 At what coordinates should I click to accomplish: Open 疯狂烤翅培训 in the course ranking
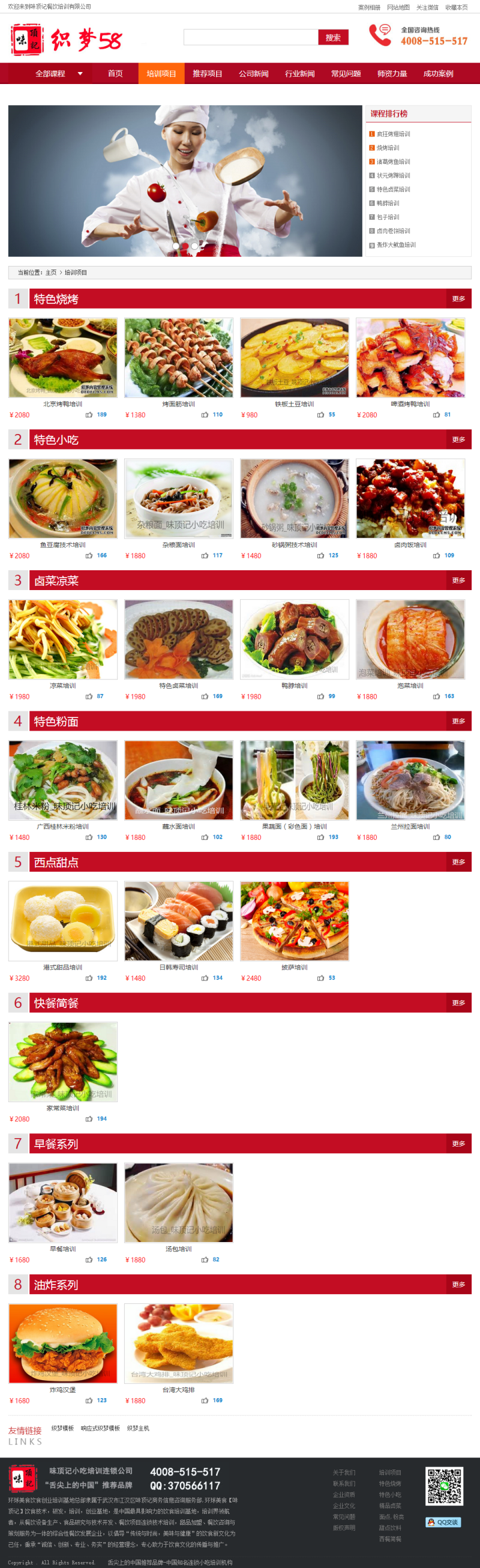tap(393, 134)
